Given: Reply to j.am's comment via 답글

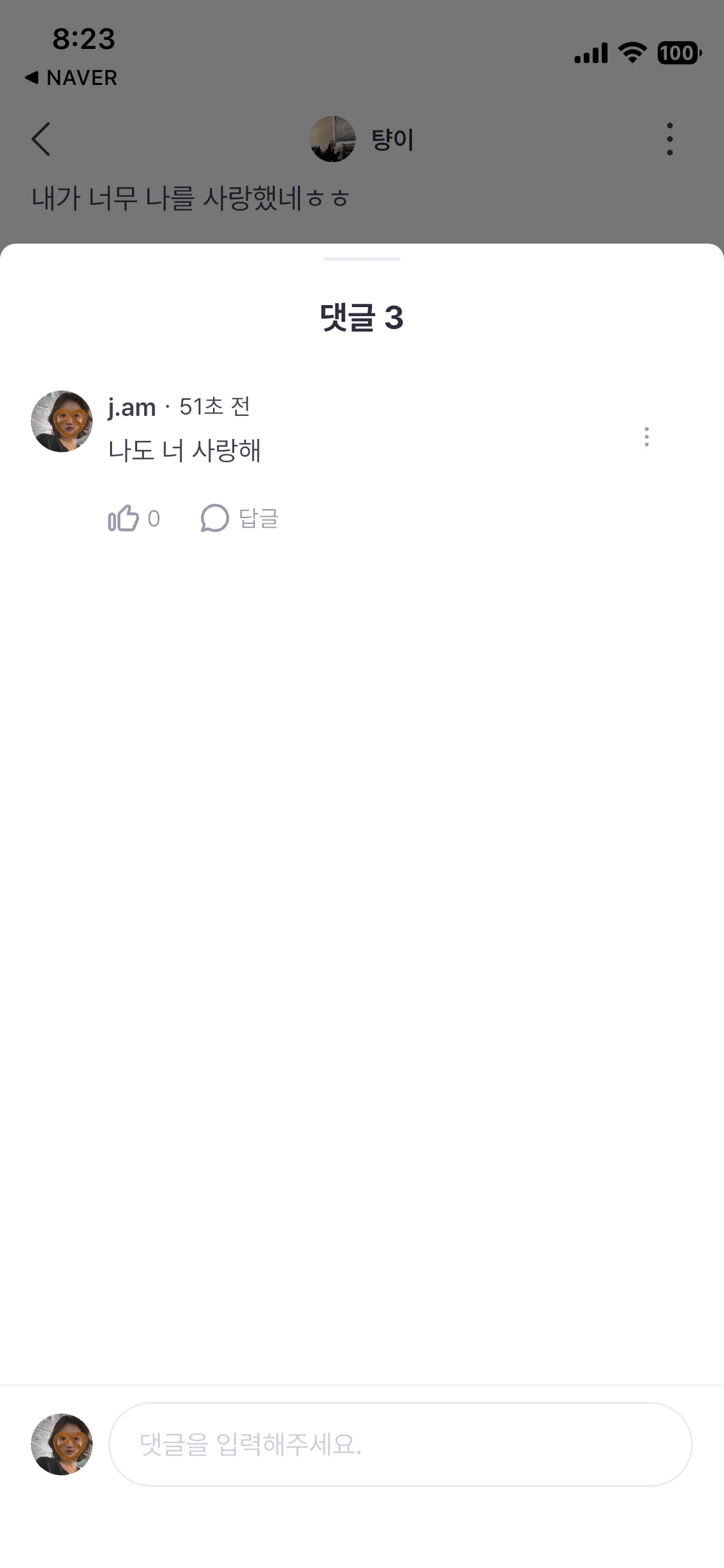Looking at the screenshot, I should click(240, 518).
